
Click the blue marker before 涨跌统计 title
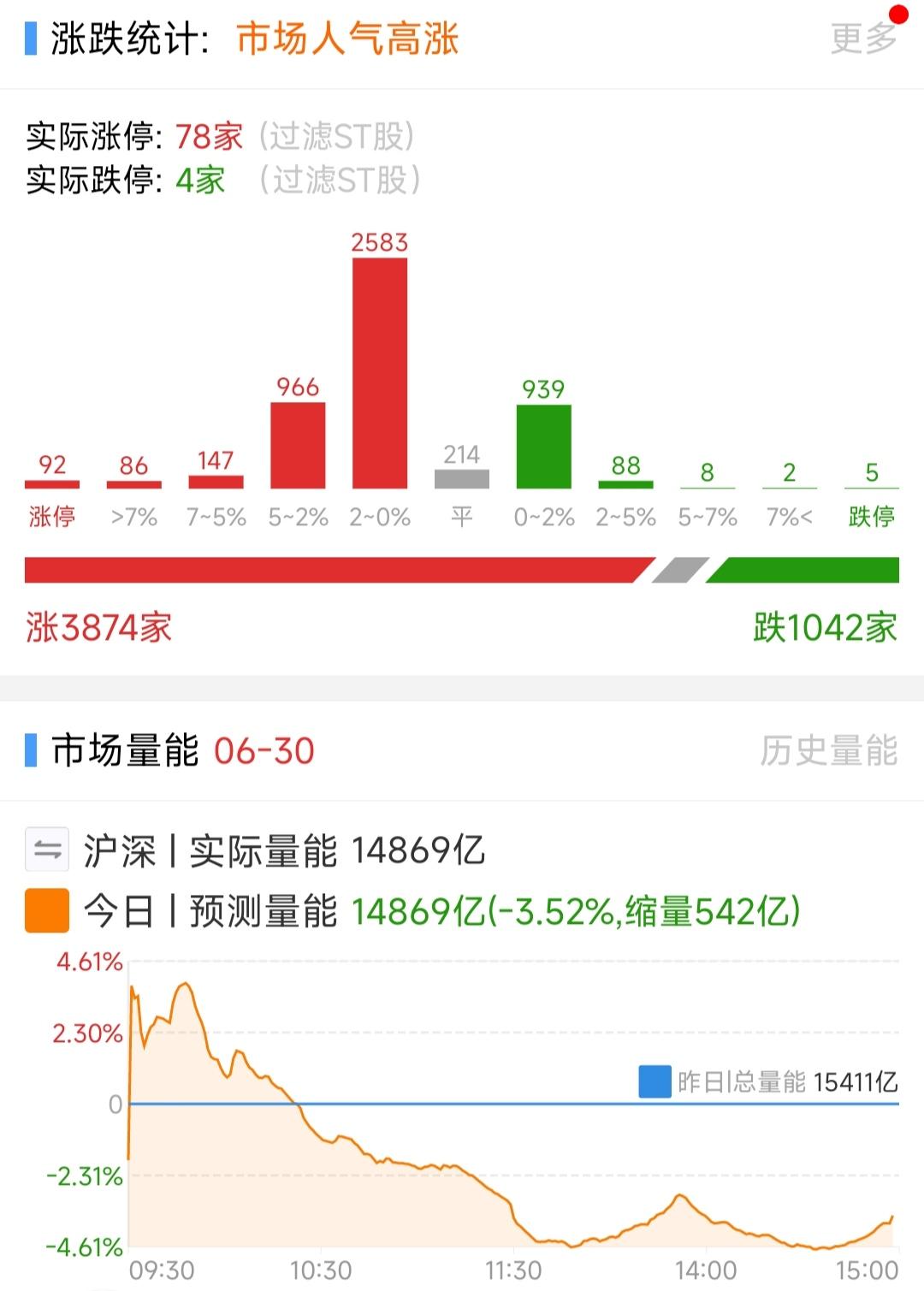[x=30, y=38]
